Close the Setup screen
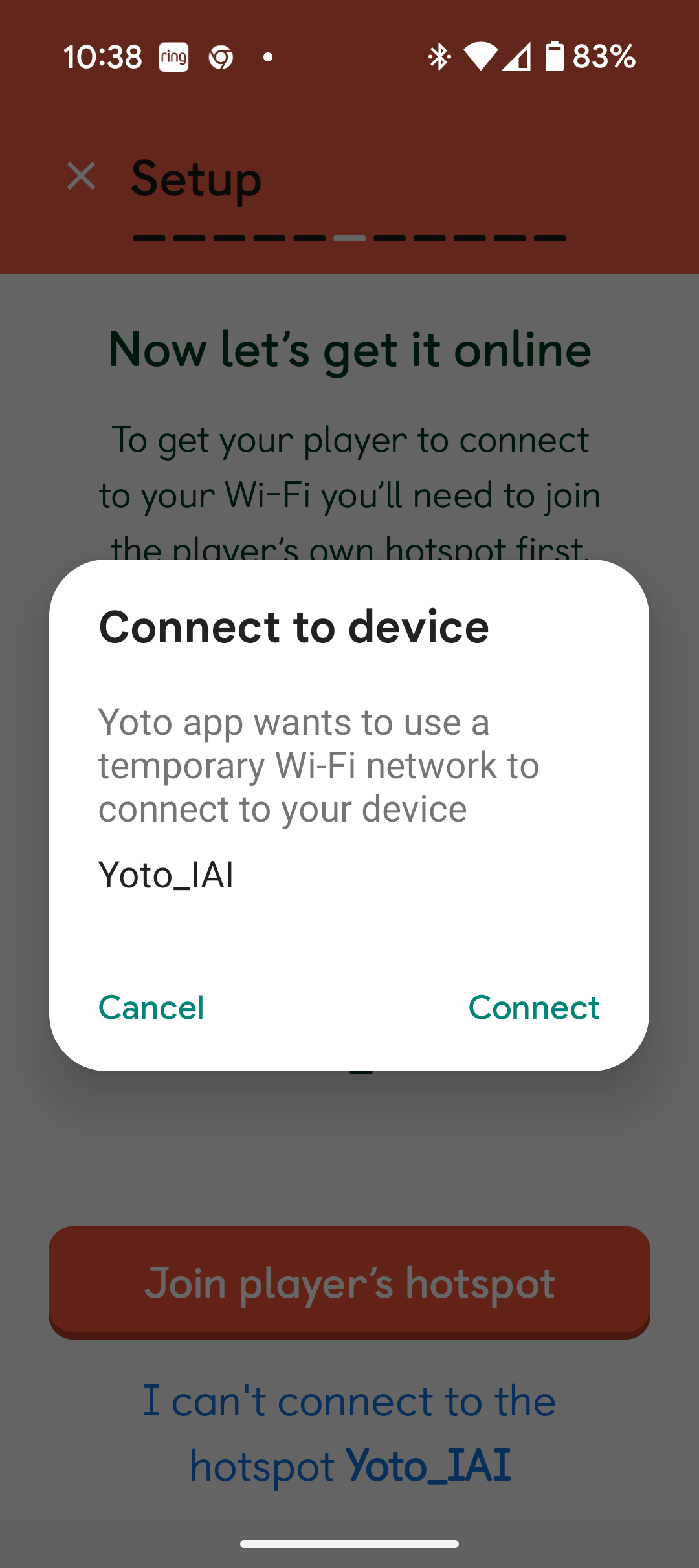Image resolution: width=699 pixels, height=1568 pixels. click(82, 176)
